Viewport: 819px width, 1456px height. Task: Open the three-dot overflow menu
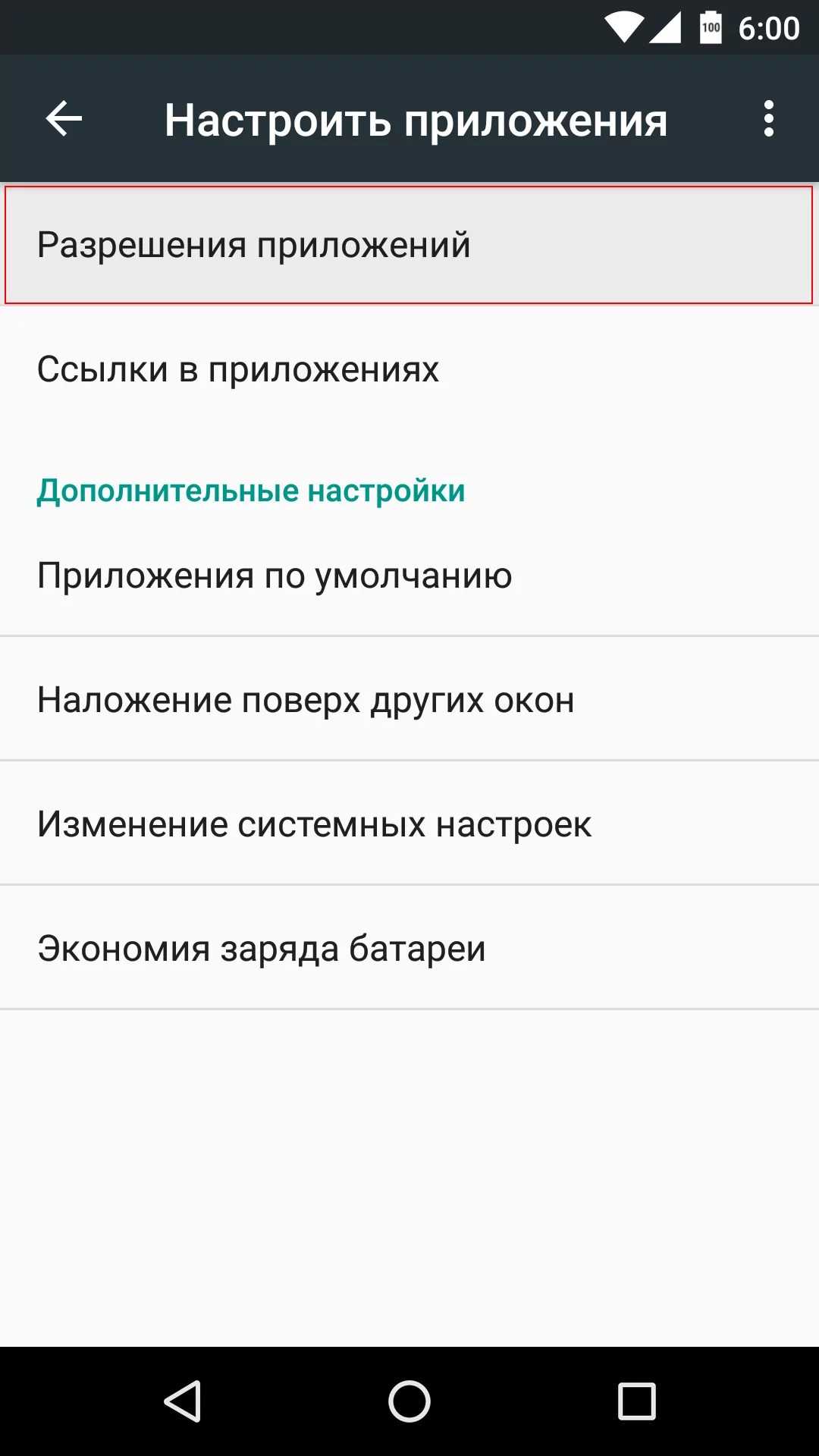click(768, 119)
